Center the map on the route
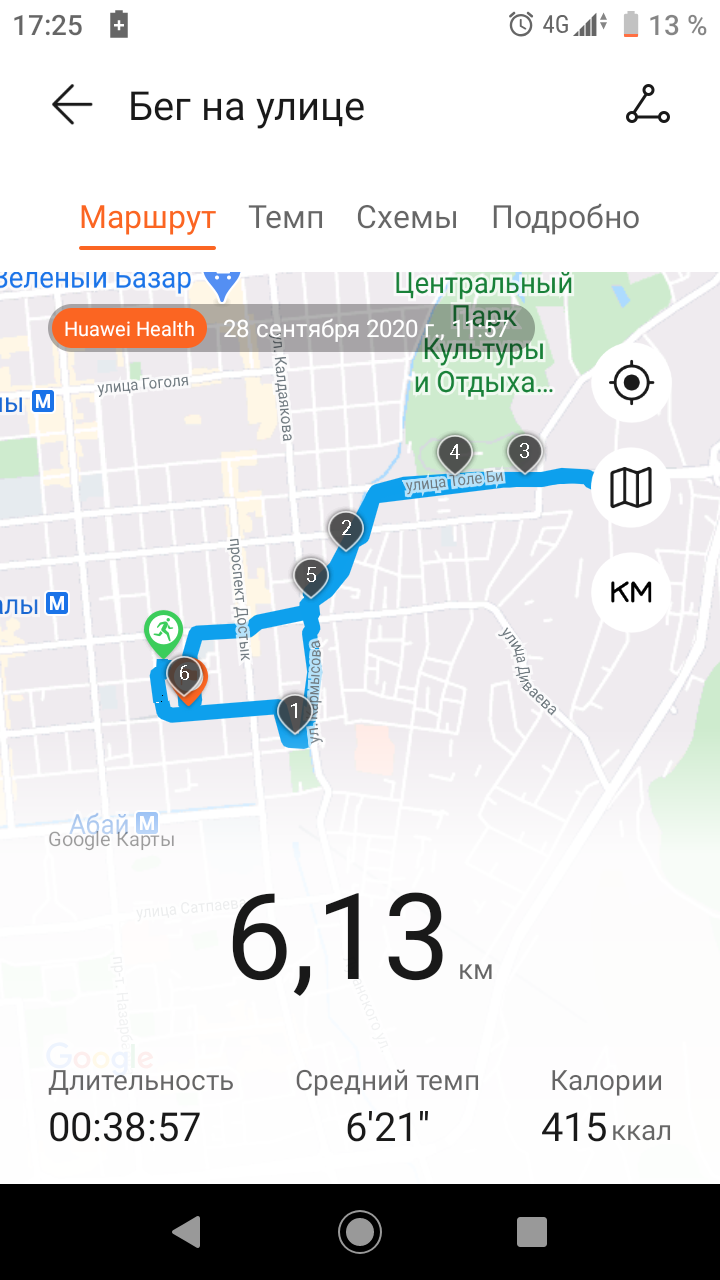The image size is (720, 1280). (631, 382)
